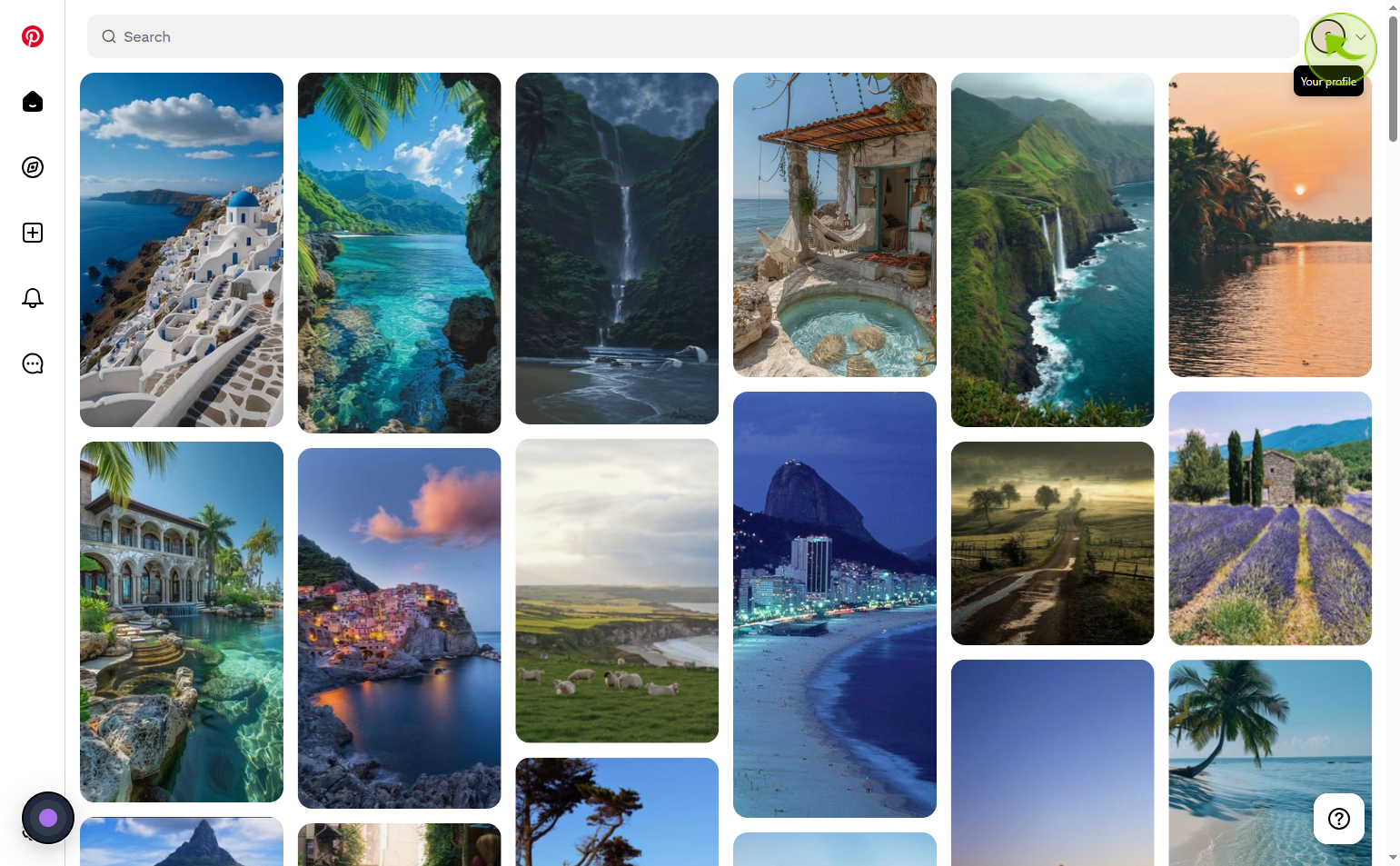Go to the Home feed icon
1400x866 pixels.
click(x=33, y=102)
